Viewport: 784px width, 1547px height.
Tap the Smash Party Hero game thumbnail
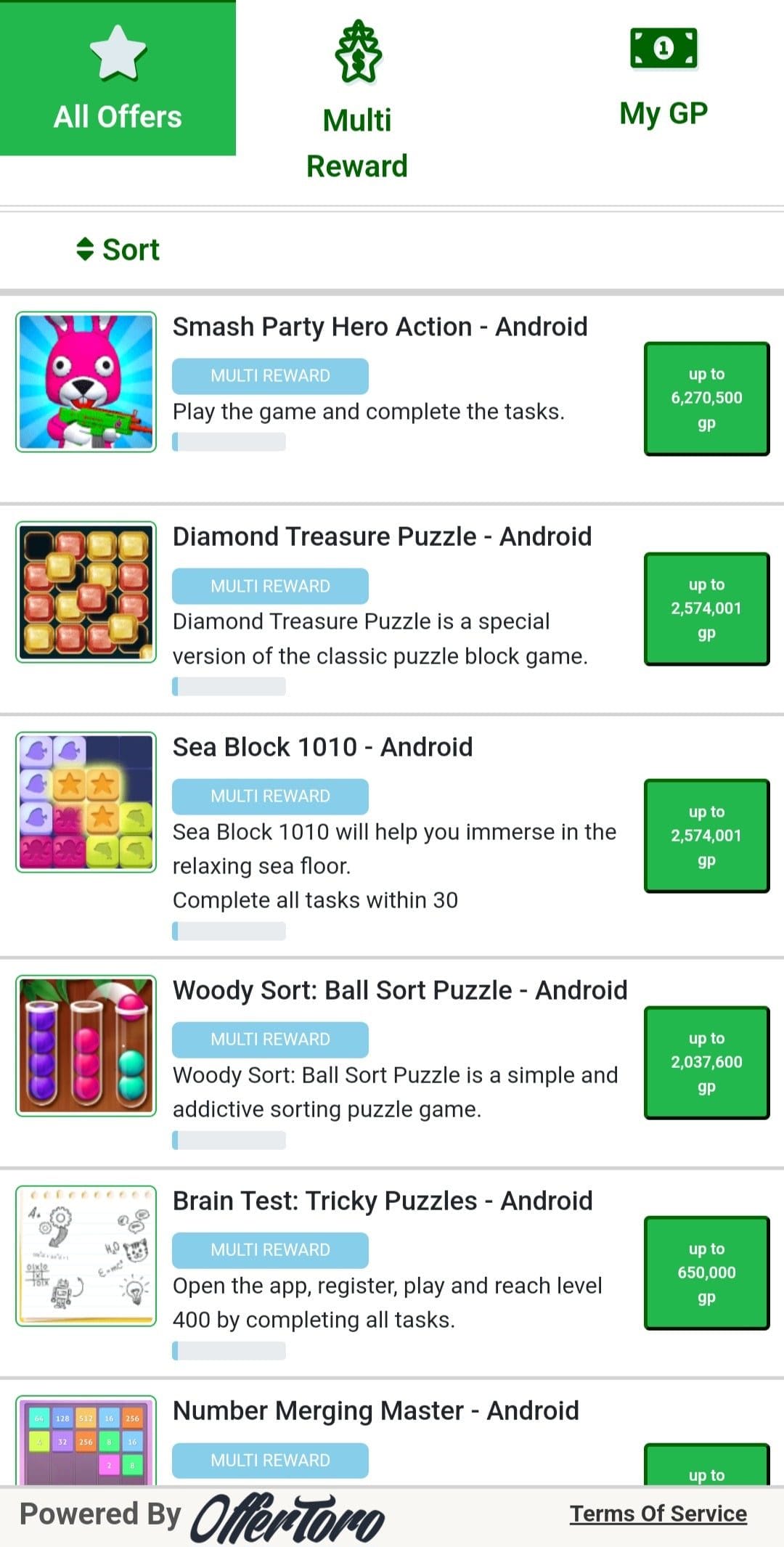(86, 382)
